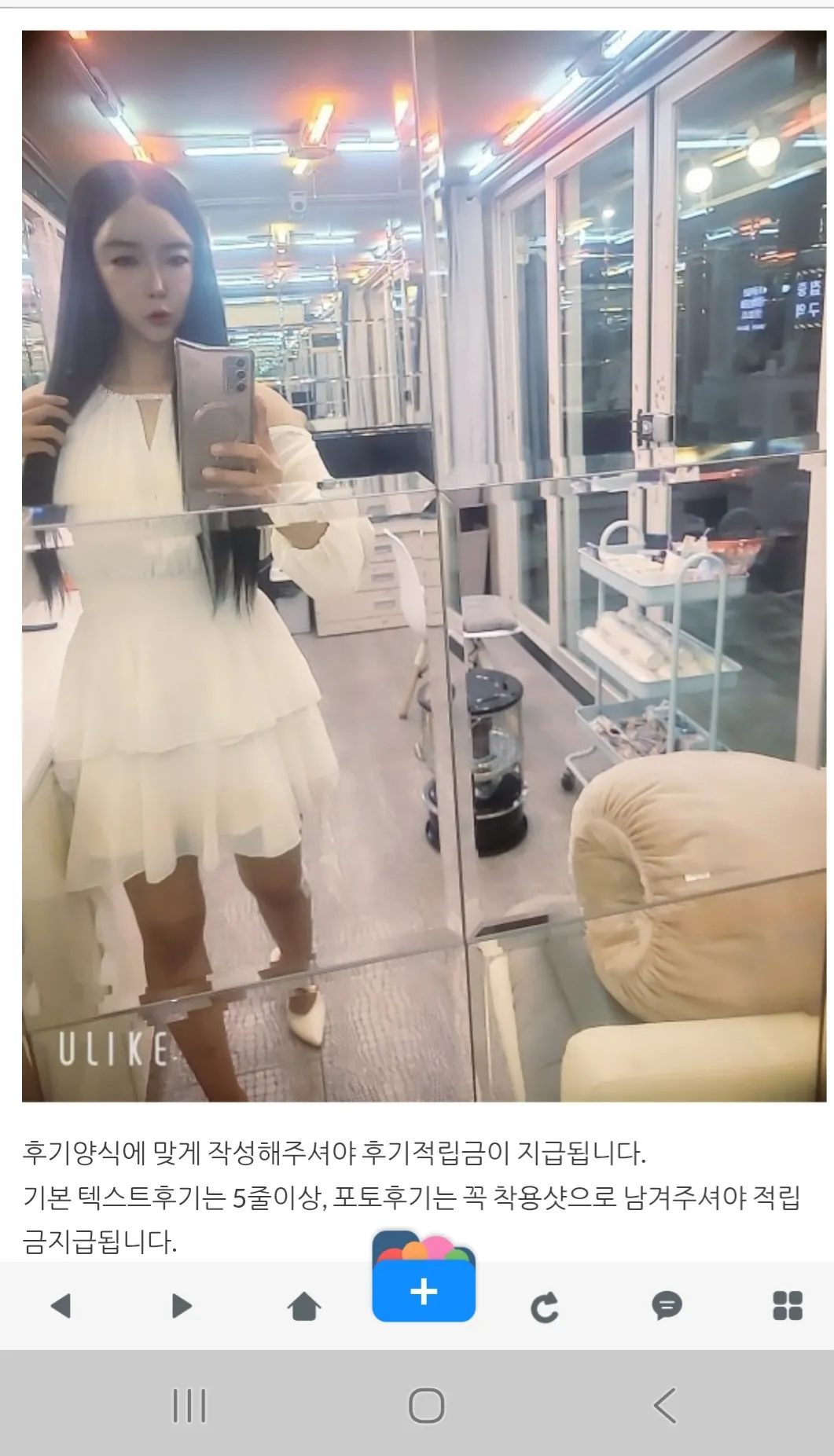834x1456 pixels.
Task: Open the chat bubble icon
Action: coord(667,1306)
